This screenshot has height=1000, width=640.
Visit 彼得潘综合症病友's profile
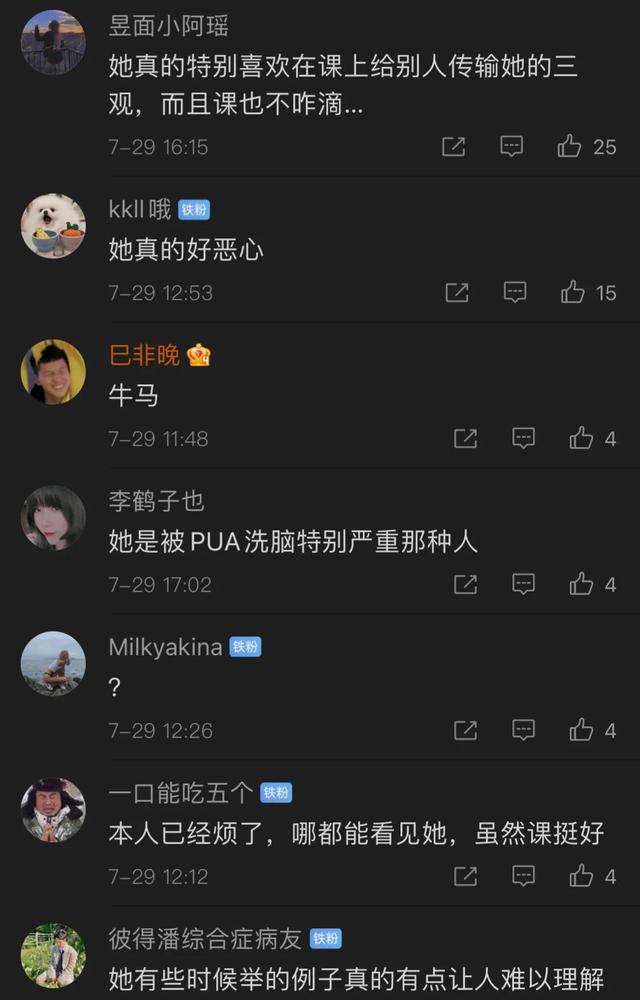click(x=205, y=938)
